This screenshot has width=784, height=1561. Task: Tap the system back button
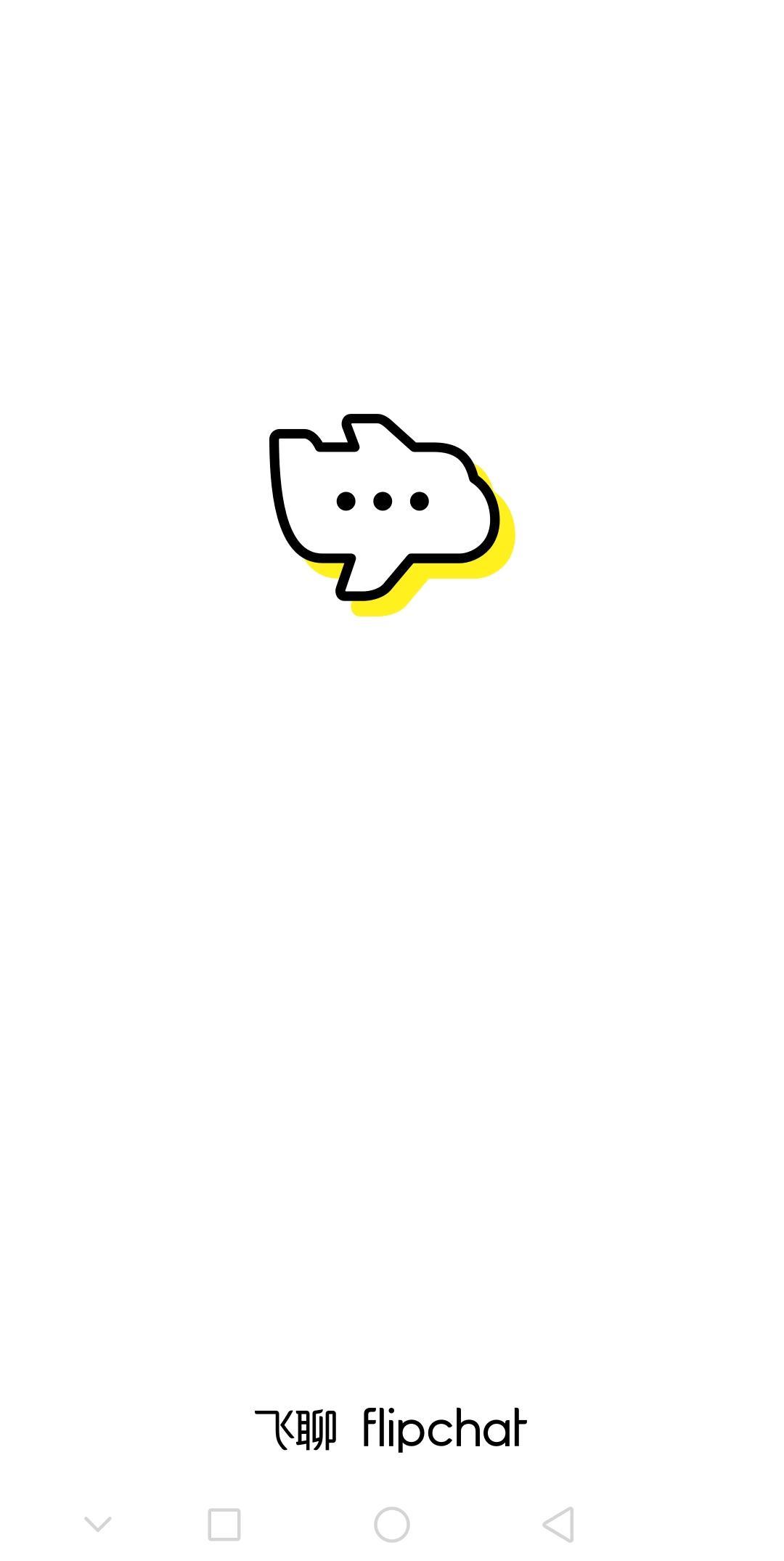coord(558,1524)
